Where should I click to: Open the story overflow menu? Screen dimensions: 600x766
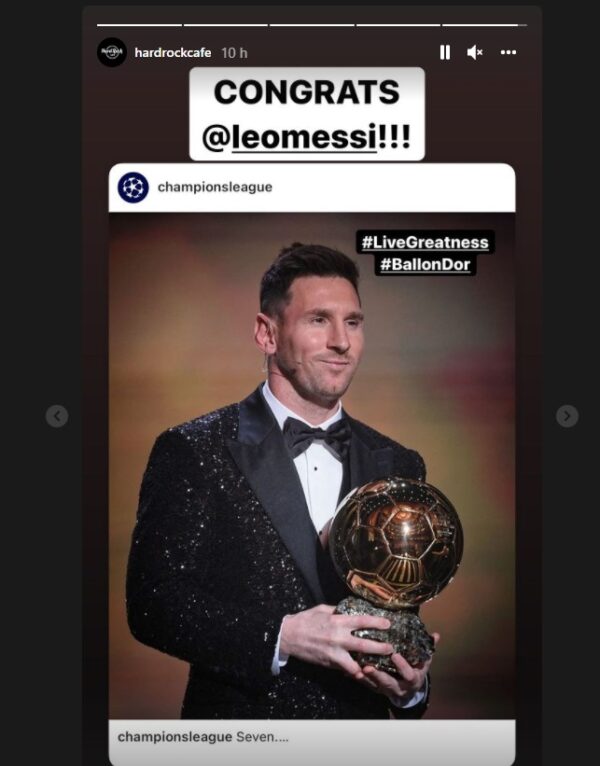tap(508, 52)
